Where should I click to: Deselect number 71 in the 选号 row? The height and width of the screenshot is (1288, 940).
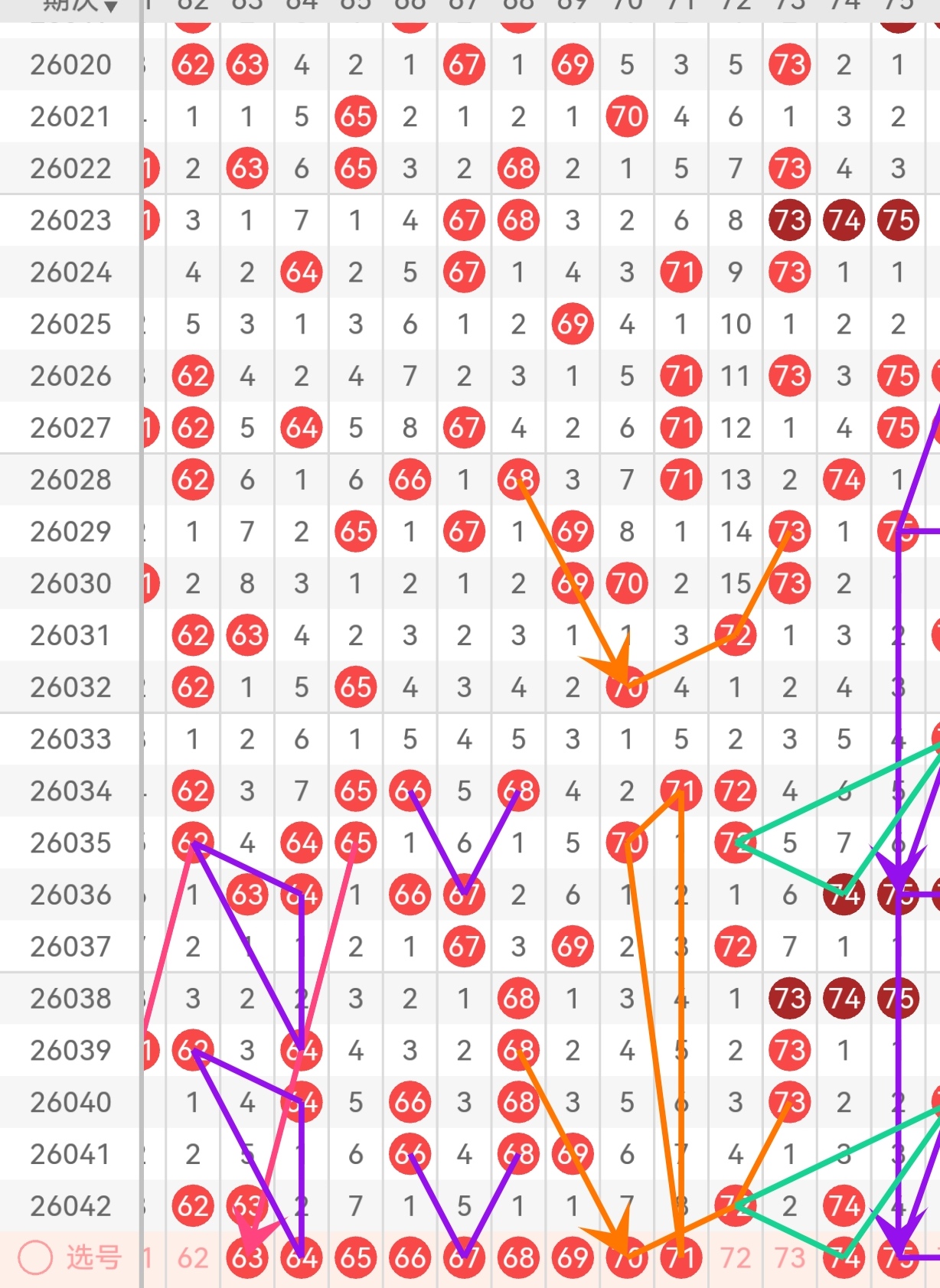pyautogui.click(x=681, y=1257)
